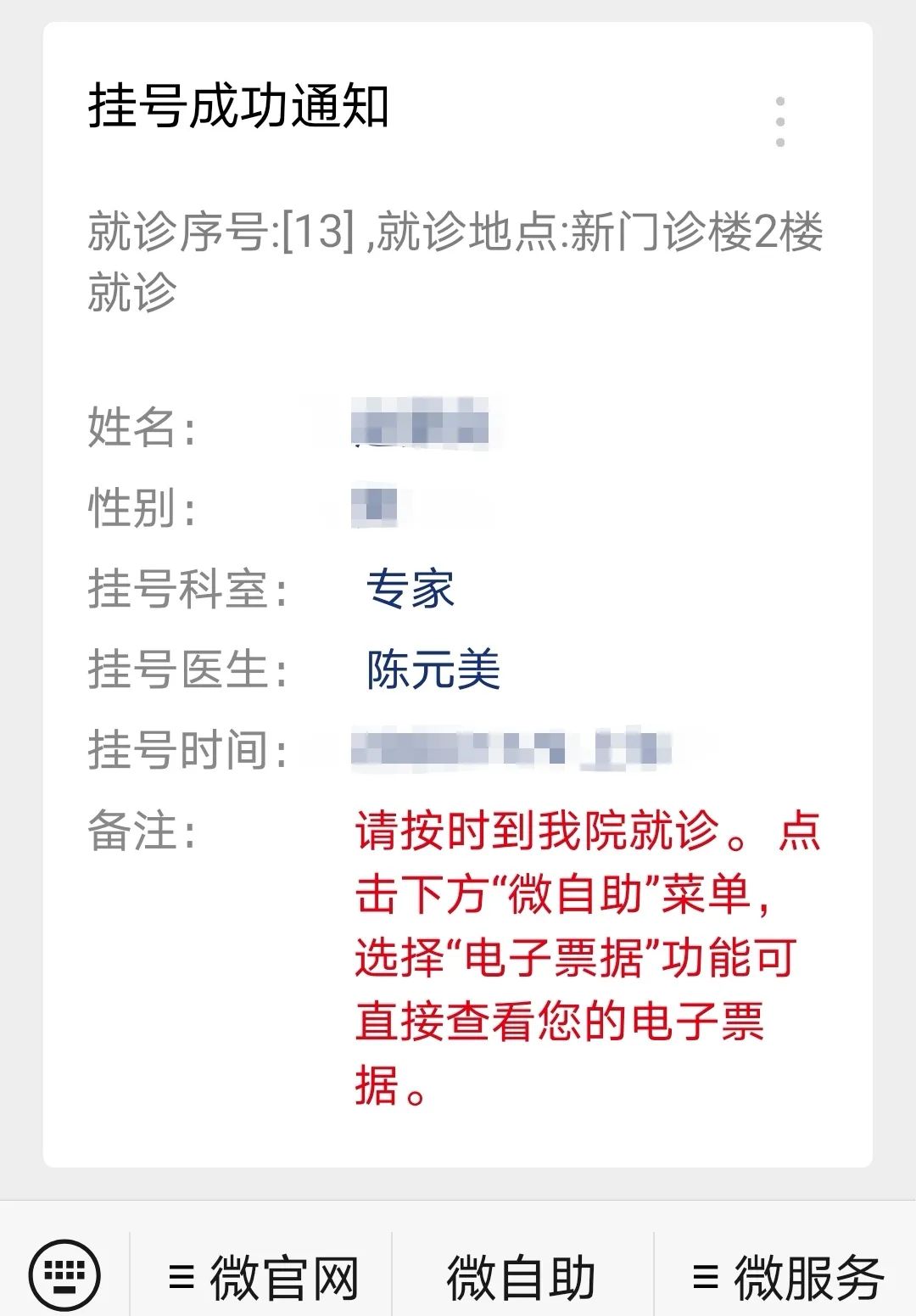Open the 微官网 menu

point(261,1276)
